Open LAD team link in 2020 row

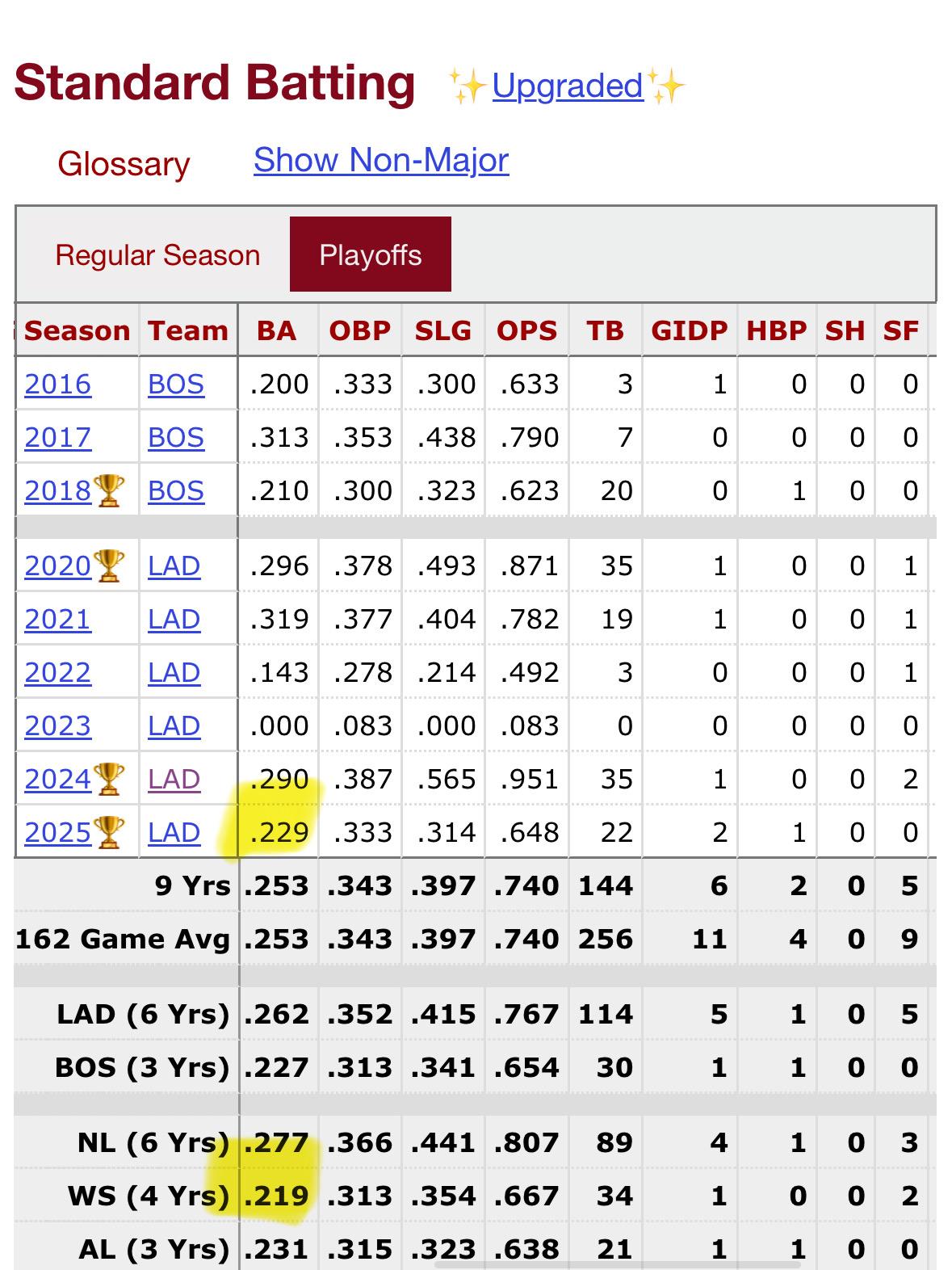[x=174, y=566]
